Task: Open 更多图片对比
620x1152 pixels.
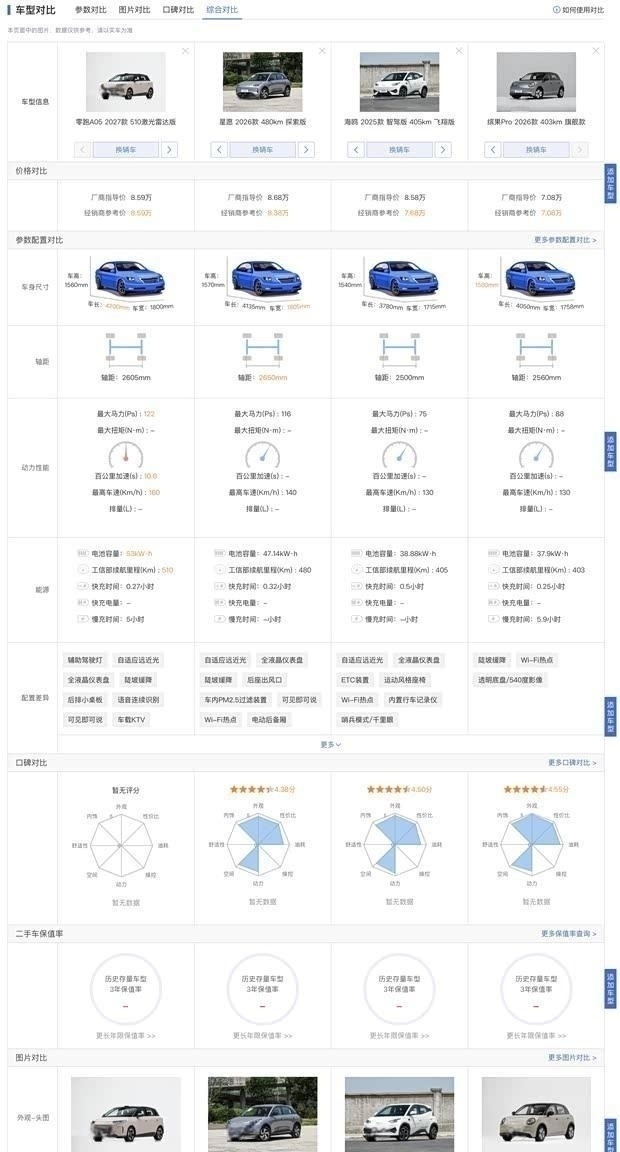Action: coord(572,1057)
